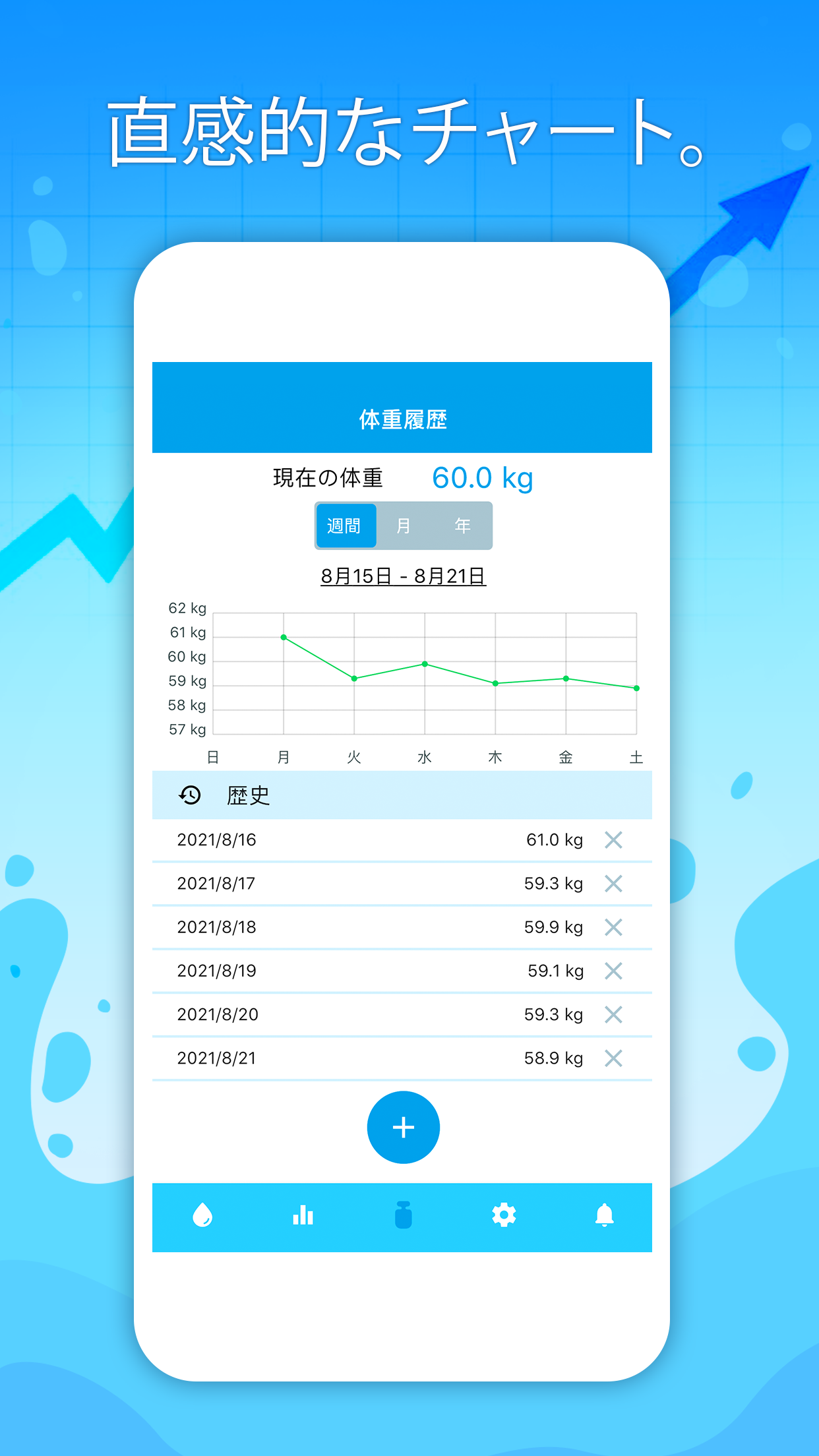819x1456 pixels.
Task: Switch to the 月 (Month) view
Action: tap(404, 525)
